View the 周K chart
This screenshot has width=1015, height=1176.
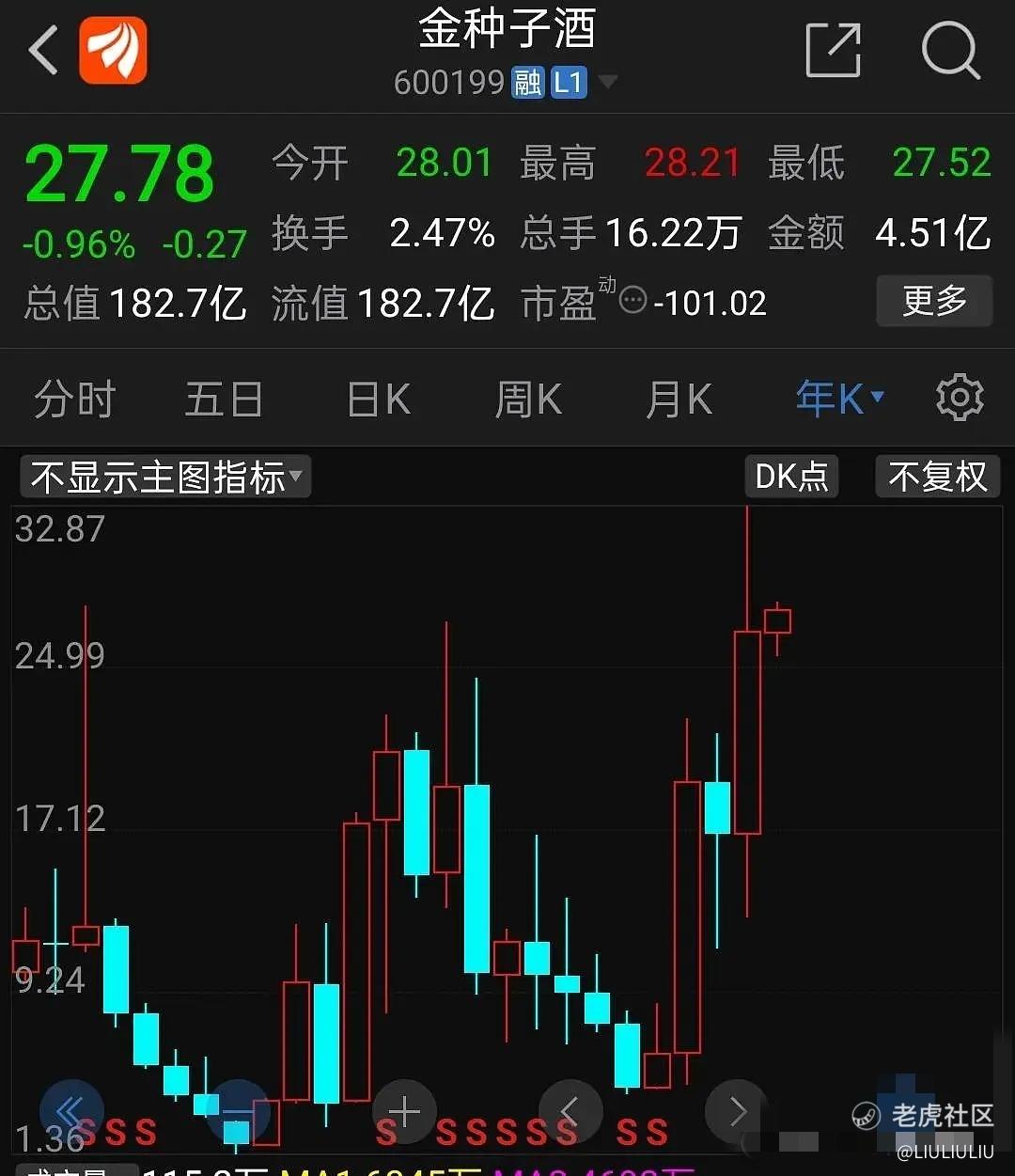[528, 400]
